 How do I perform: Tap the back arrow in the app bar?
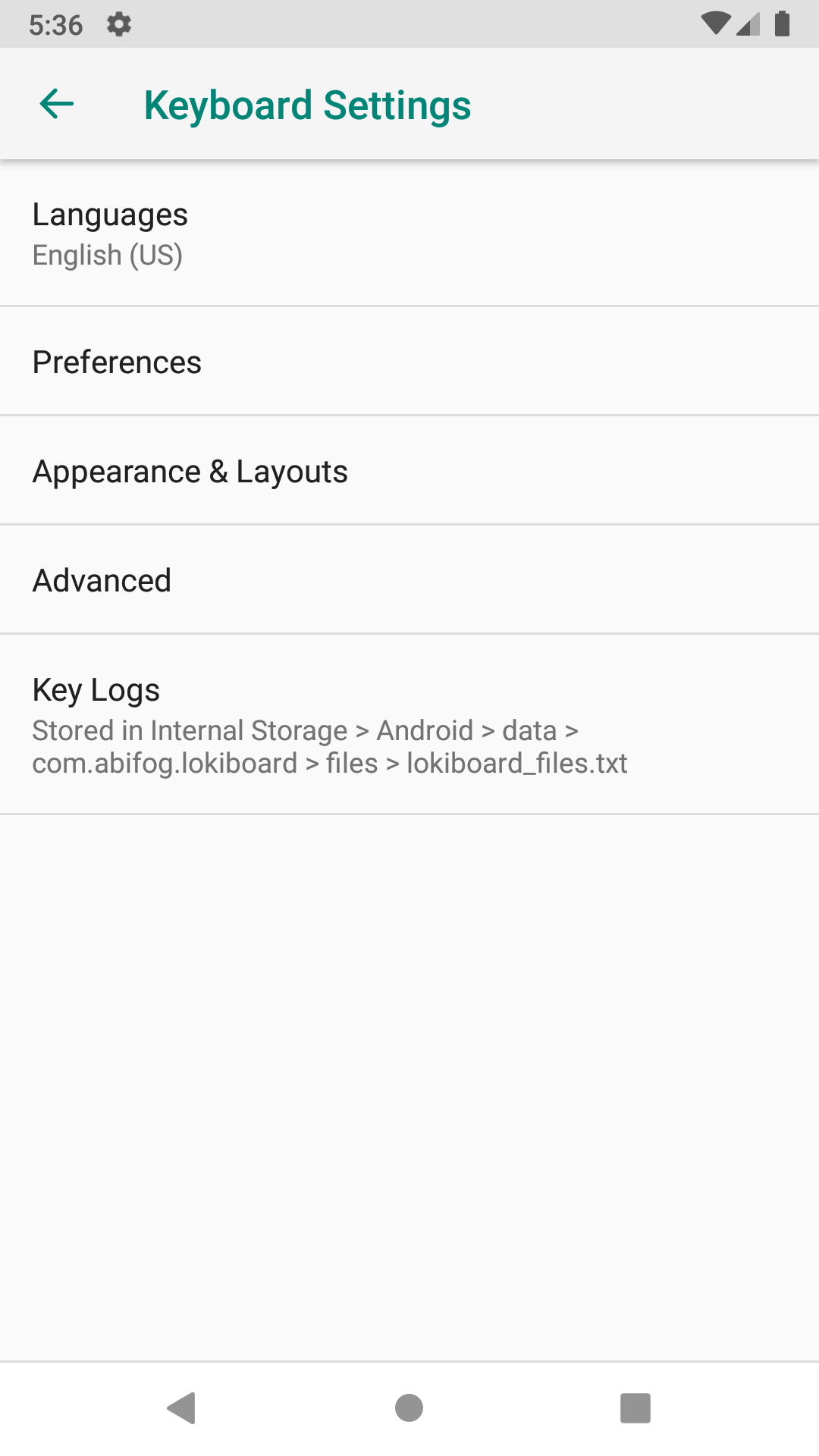[55, 104]
